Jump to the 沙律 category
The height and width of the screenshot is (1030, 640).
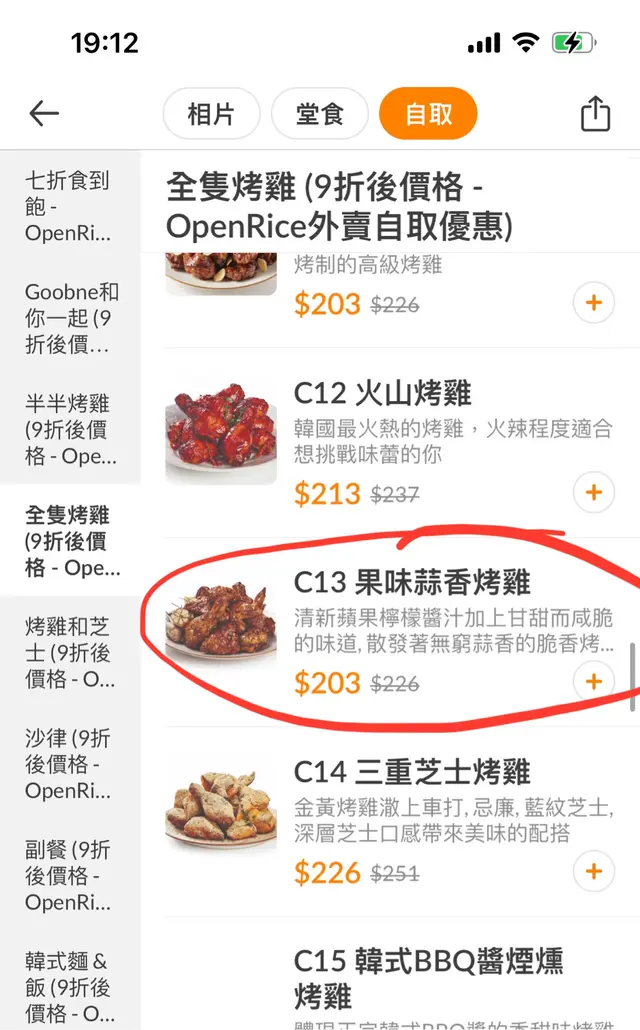[70, 764]
